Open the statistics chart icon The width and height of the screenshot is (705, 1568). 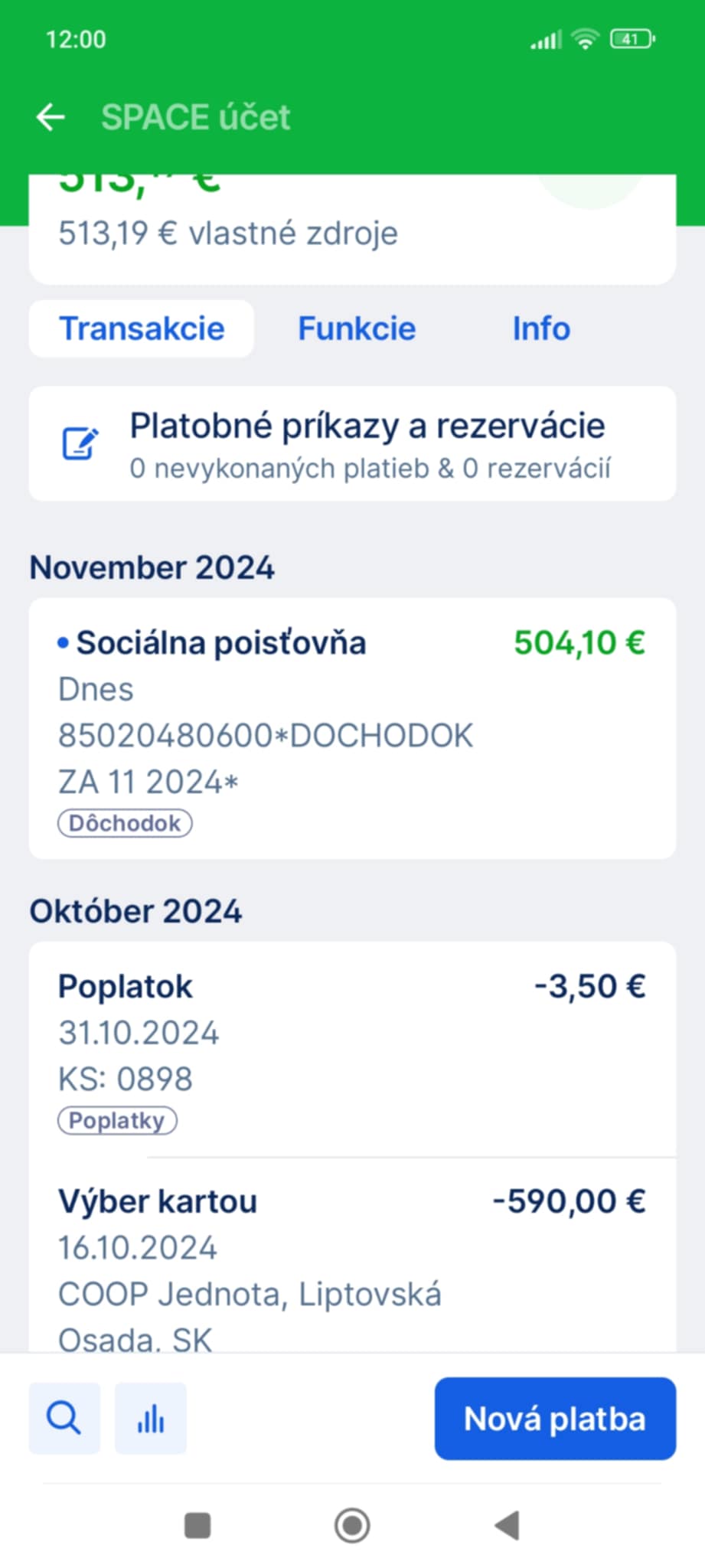click(x=151, y=1418)
